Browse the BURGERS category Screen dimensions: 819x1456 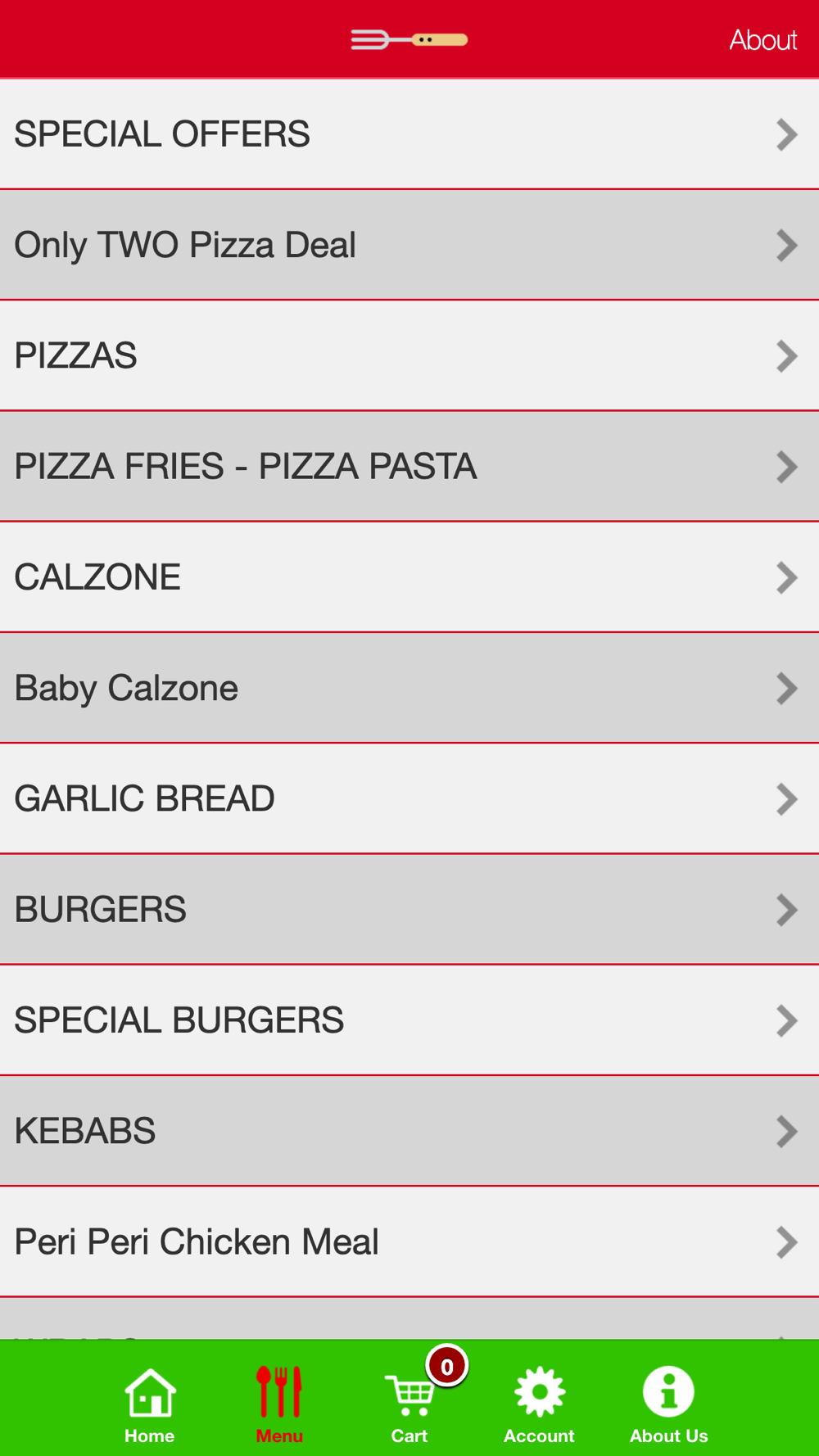409,909
